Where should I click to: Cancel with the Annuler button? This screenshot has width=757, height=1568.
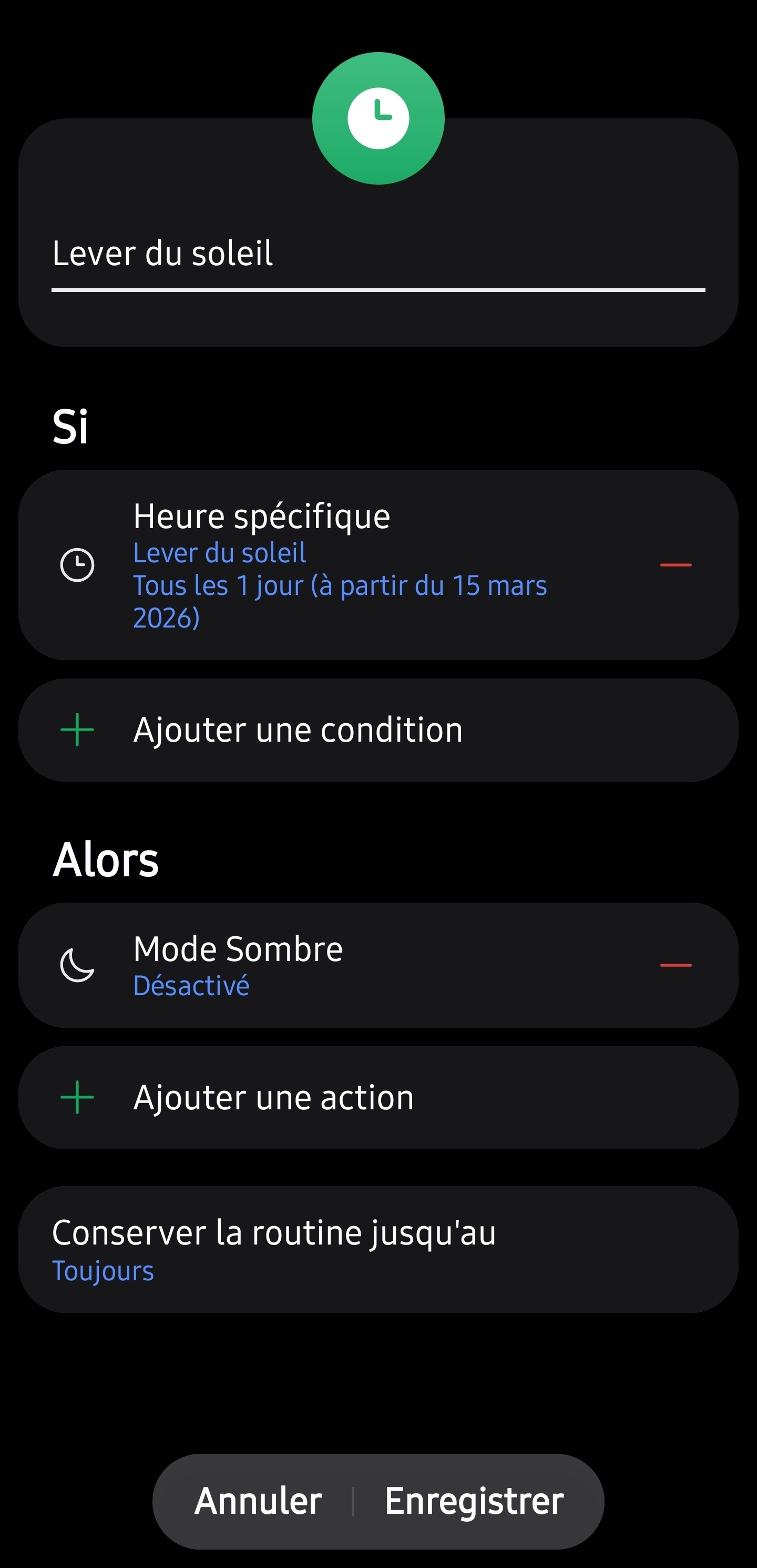tap(258, 1501)
